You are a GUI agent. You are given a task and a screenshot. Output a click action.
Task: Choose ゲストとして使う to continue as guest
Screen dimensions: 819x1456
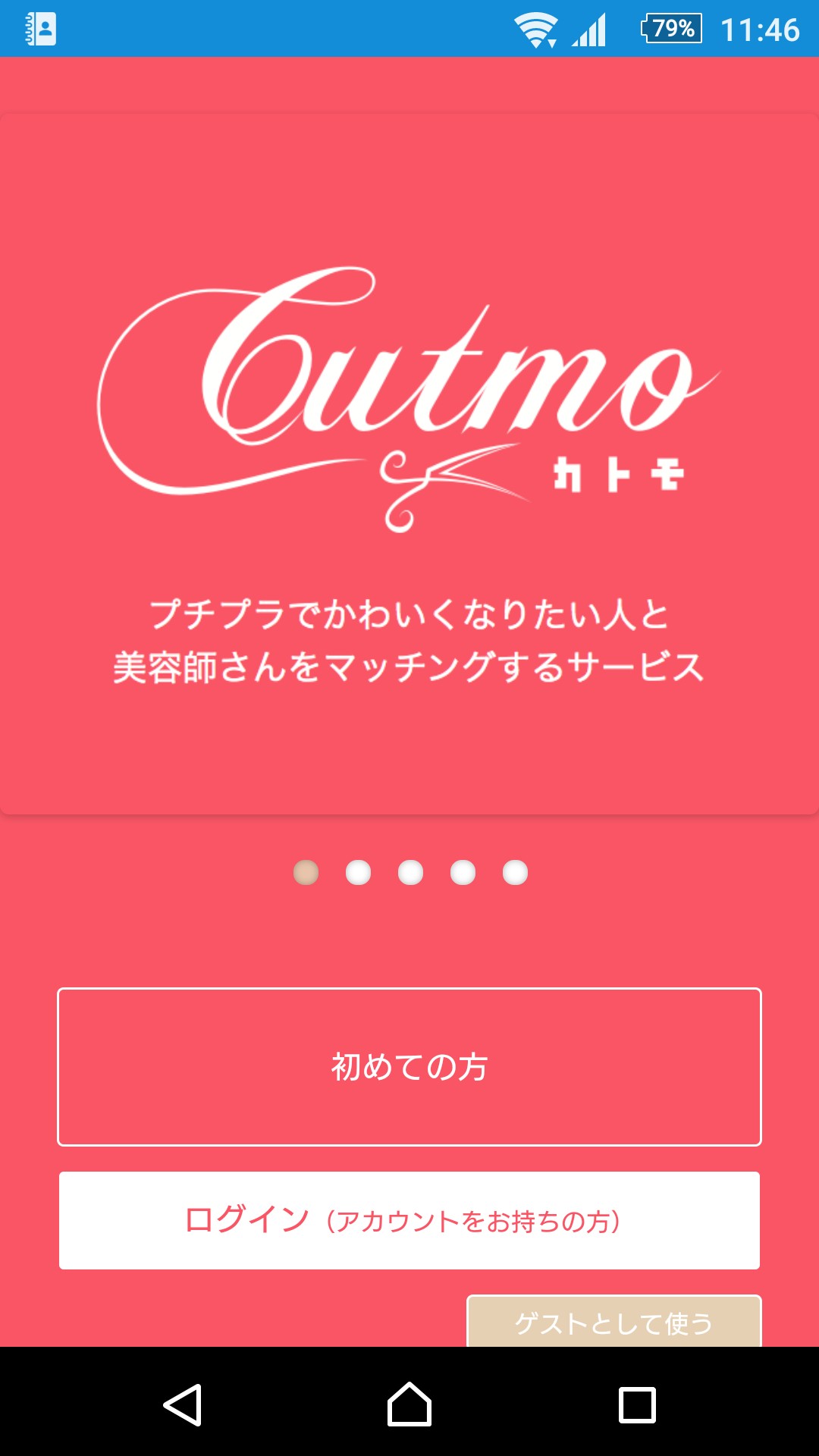point(613,1323)
